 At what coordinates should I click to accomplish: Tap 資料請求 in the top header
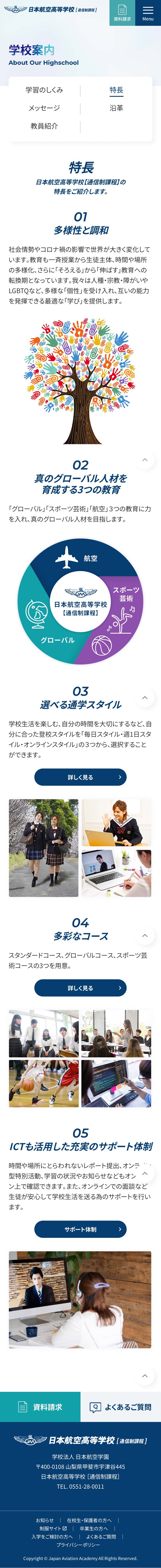[x=122, y=13]
